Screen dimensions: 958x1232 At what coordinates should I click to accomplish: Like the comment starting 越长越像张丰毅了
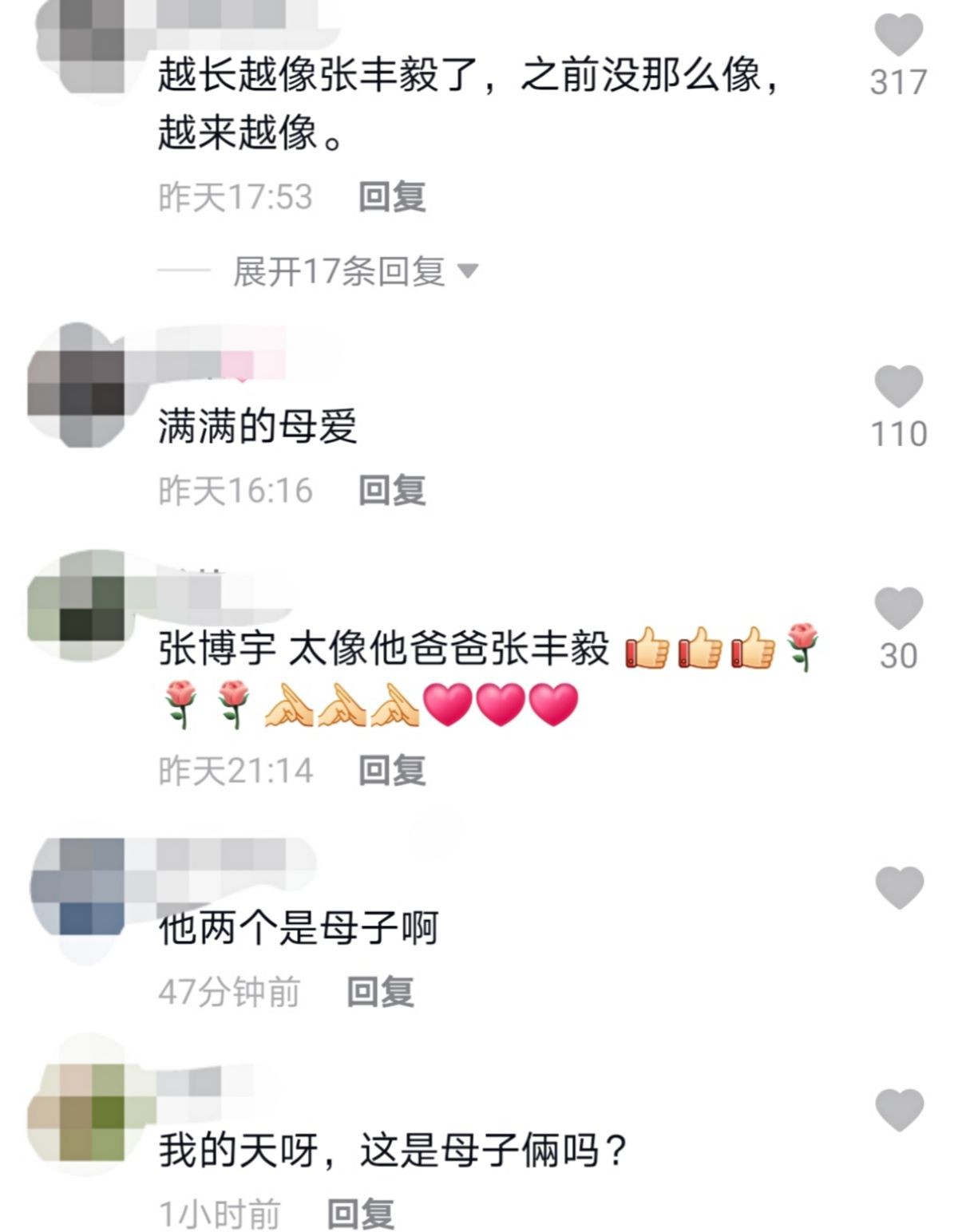[898, 34]
